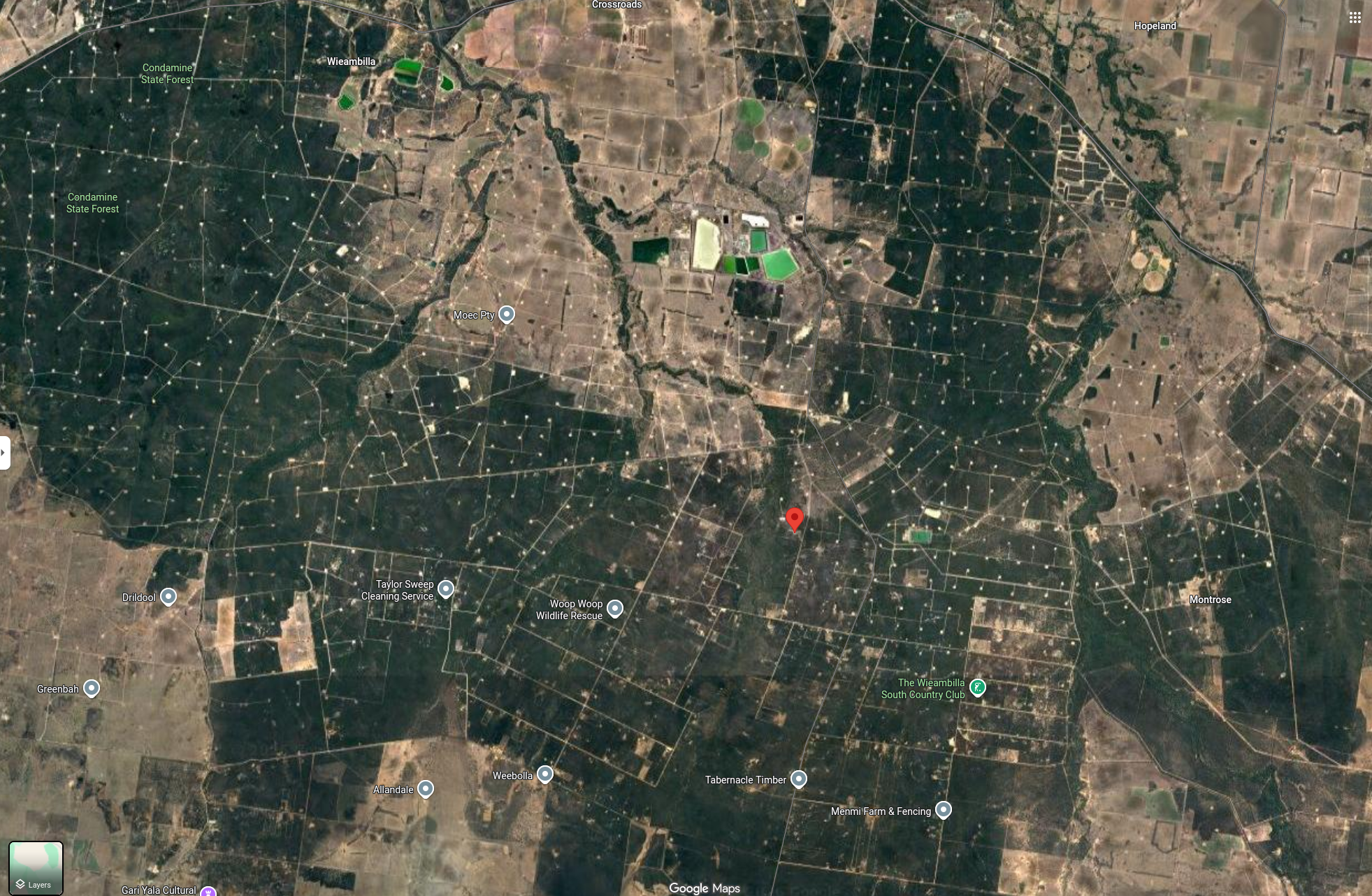1372x896 pixels.
Task: Select the Greenbah place marker
Action: pos(92,688)
